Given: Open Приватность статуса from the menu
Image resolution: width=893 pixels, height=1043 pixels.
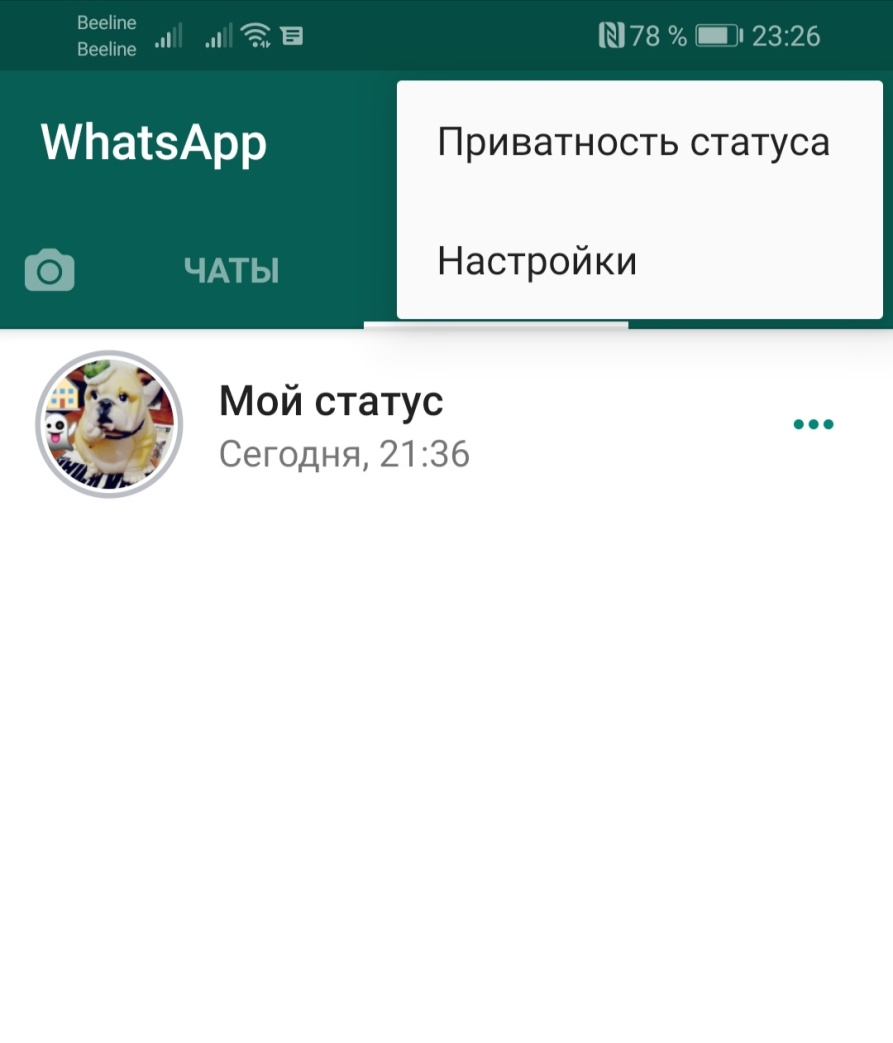Looking at the screenshot, I should [633, 142].
